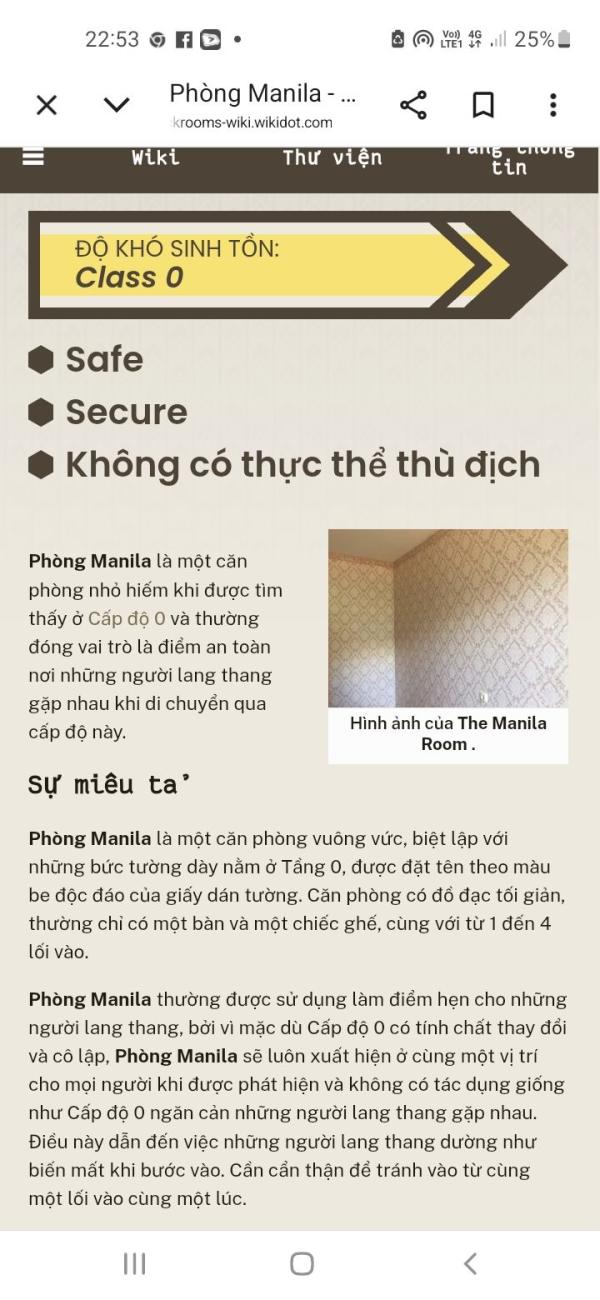The image size is (600, 1300).
Task: Open the Thư viện tab
Action: [332, 158]
